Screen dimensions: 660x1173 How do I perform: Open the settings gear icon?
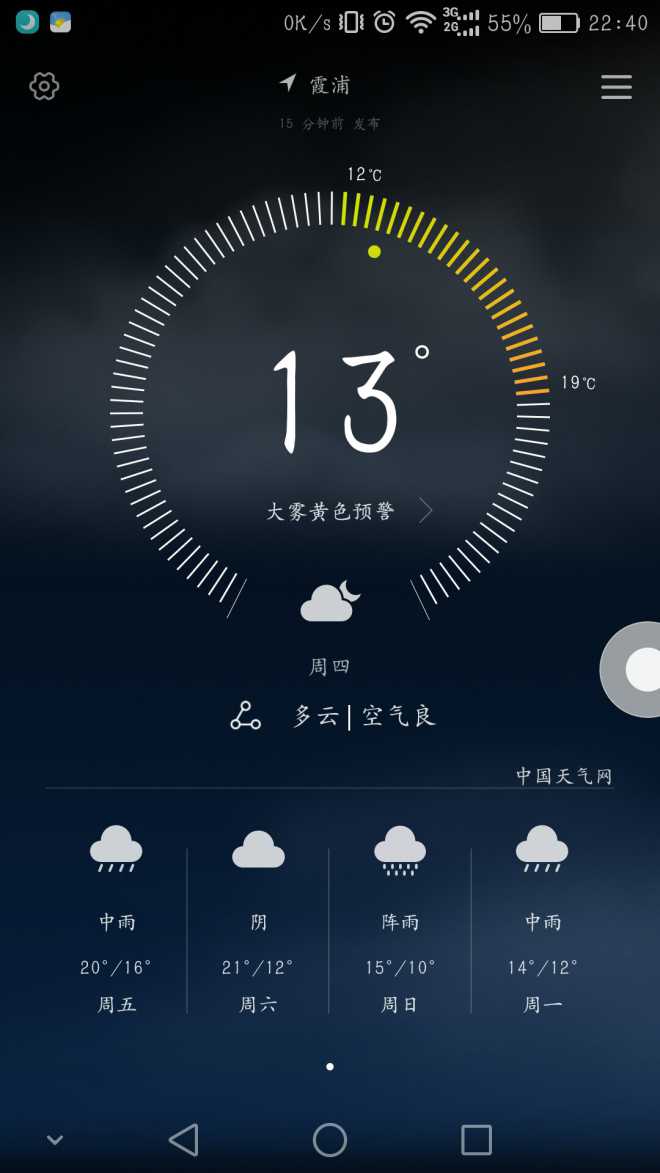pyautogui.click(x=44, y=86)
